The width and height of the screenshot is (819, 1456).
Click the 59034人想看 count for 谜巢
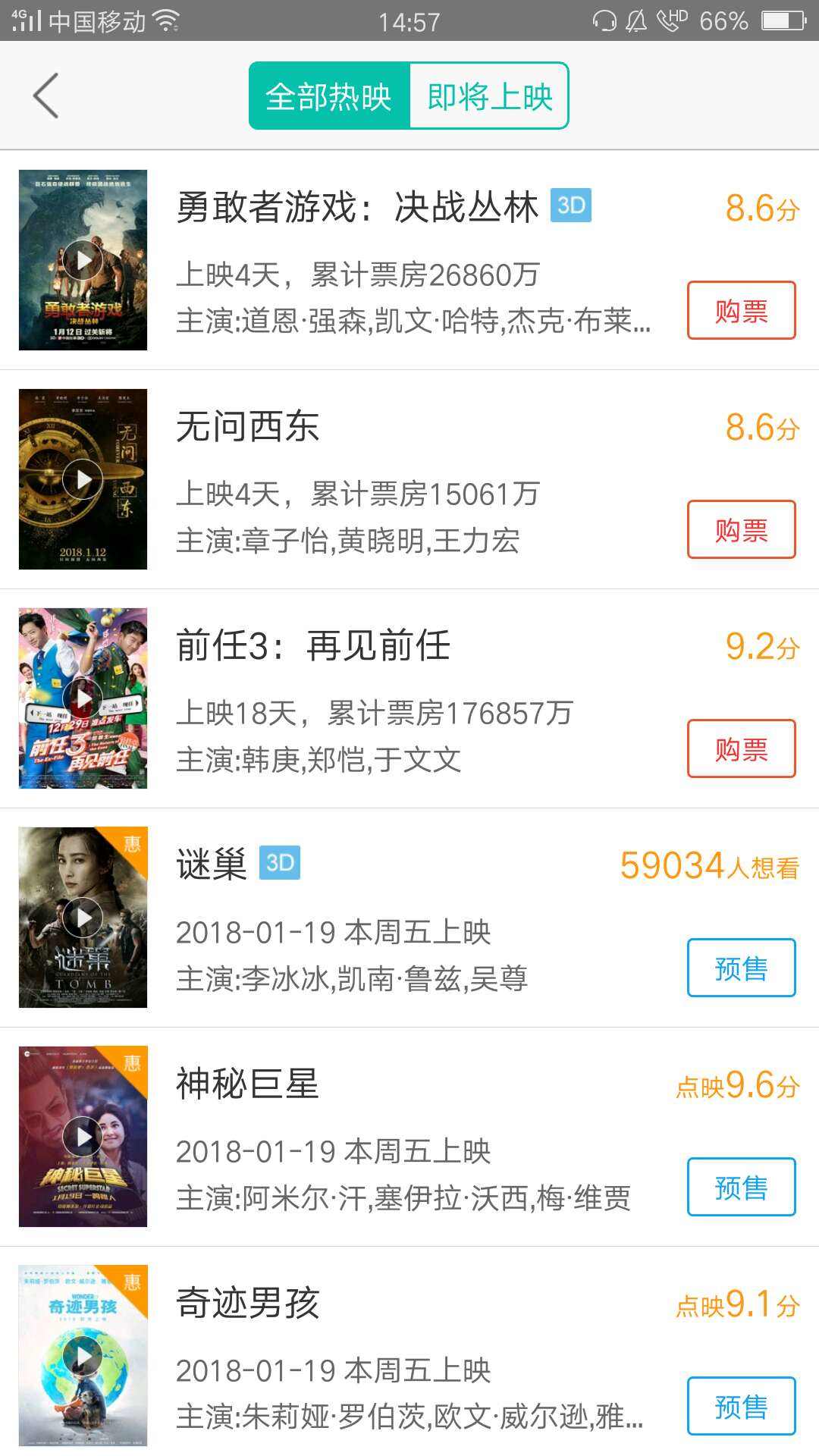tap(709, 863)
